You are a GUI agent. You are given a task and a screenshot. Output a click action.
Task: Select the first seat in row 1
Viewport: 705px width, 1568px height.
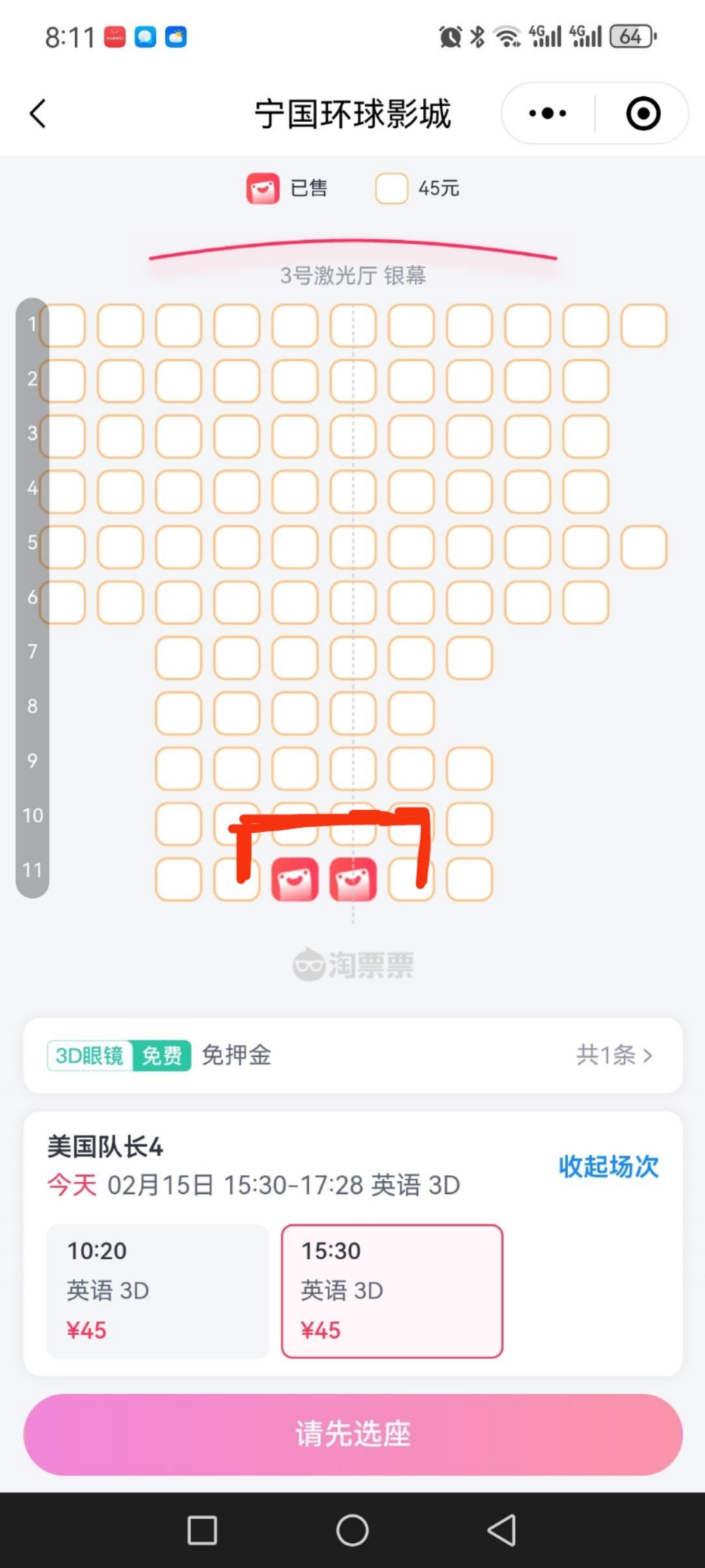coord(64,326)
